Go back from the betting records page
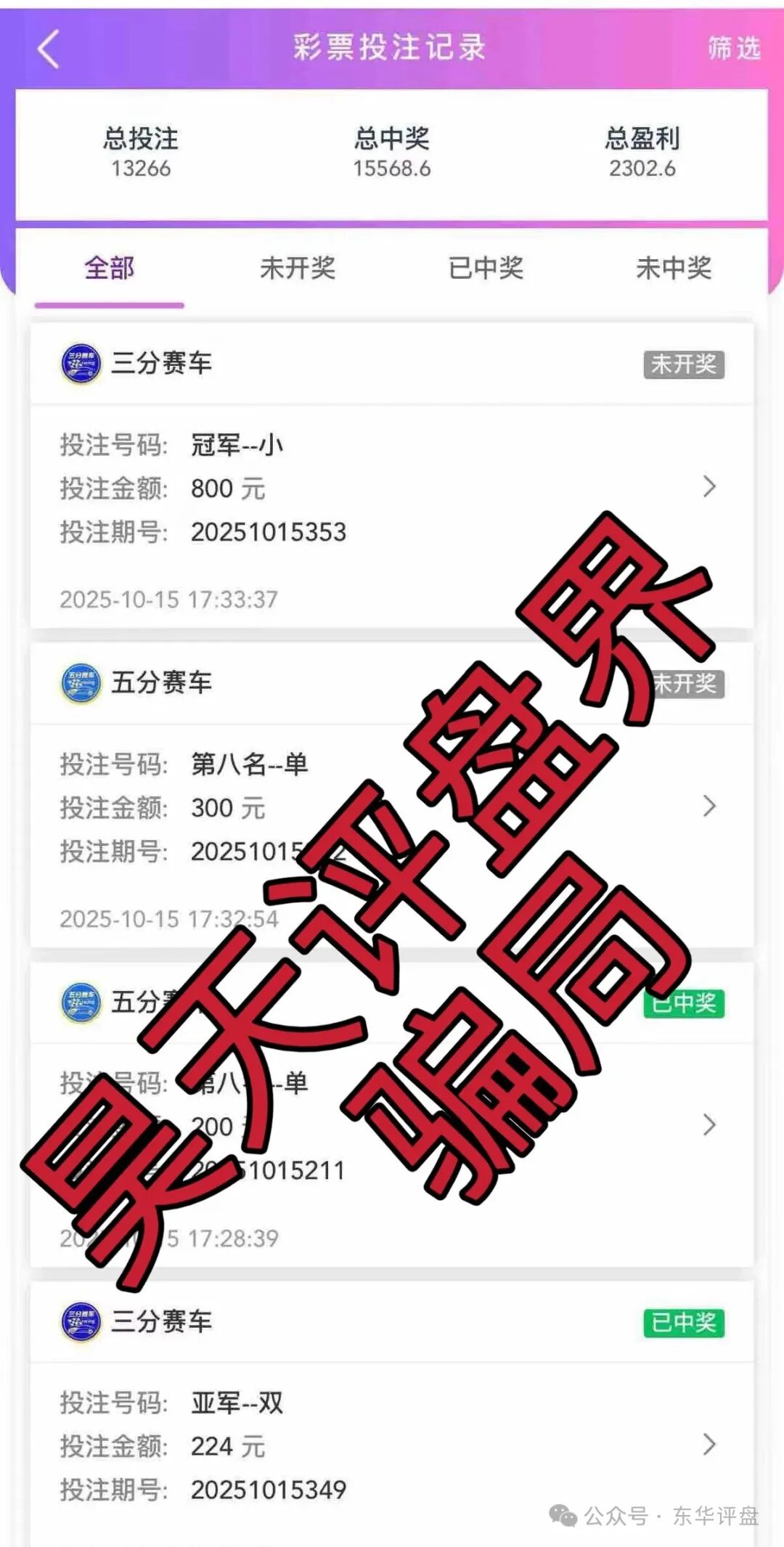 click(x=48, y=49)
